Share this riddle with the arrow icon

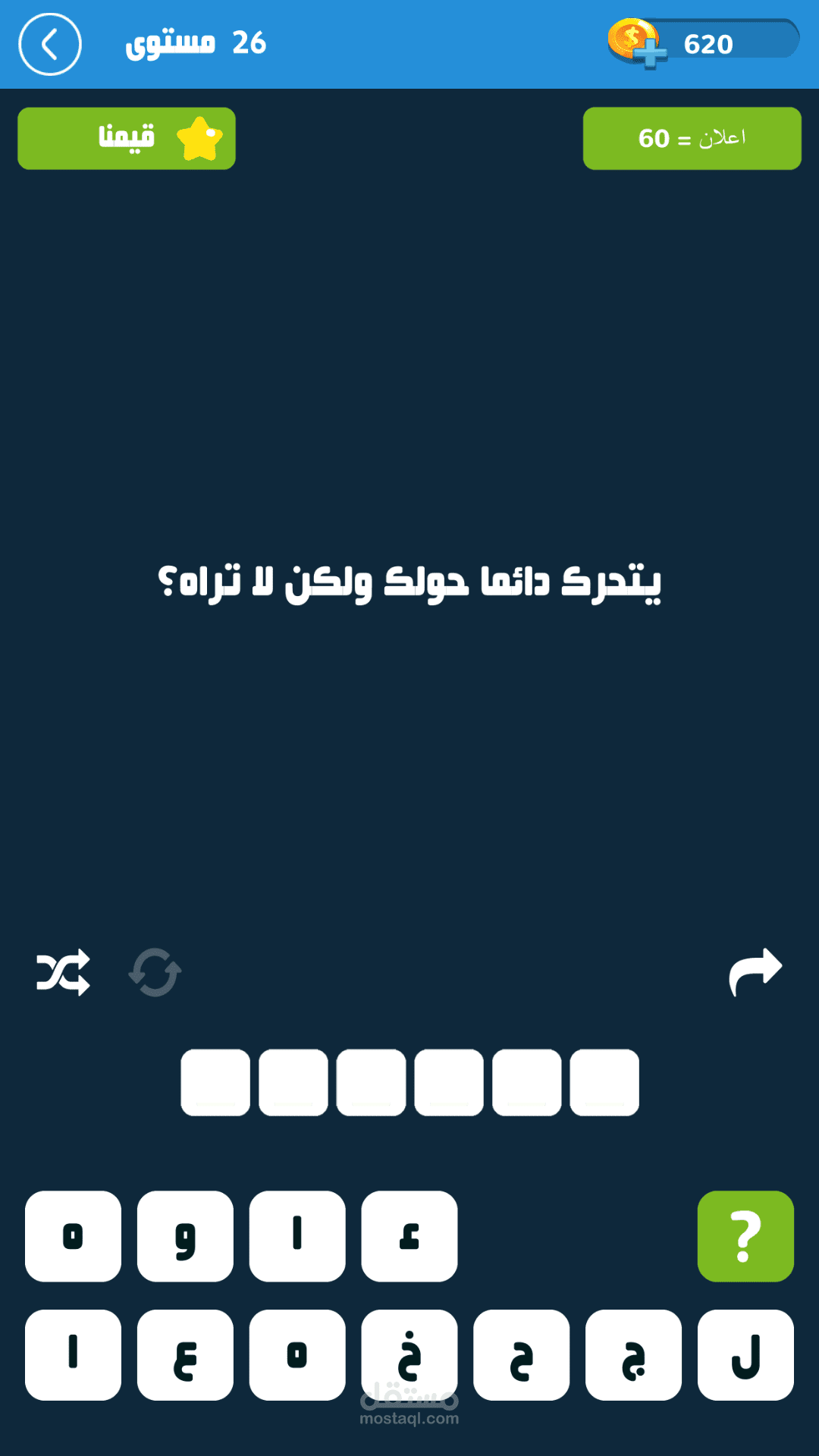click(755, 971)
